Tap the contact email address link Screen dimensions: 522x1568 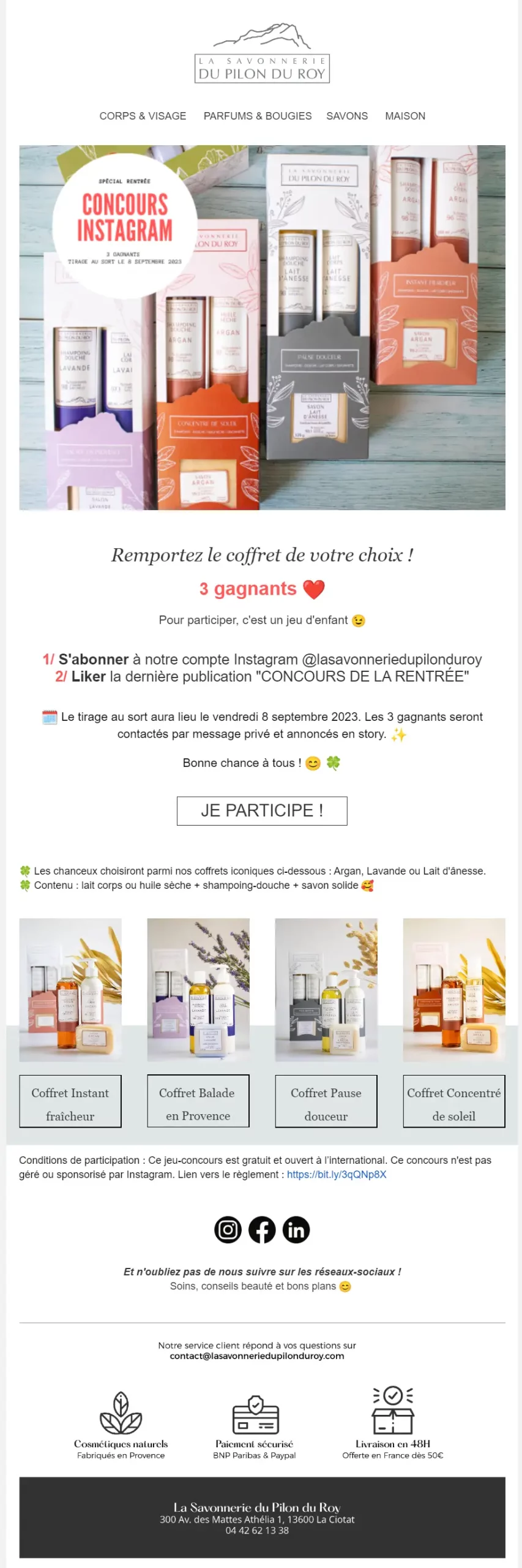point(257,1355)
